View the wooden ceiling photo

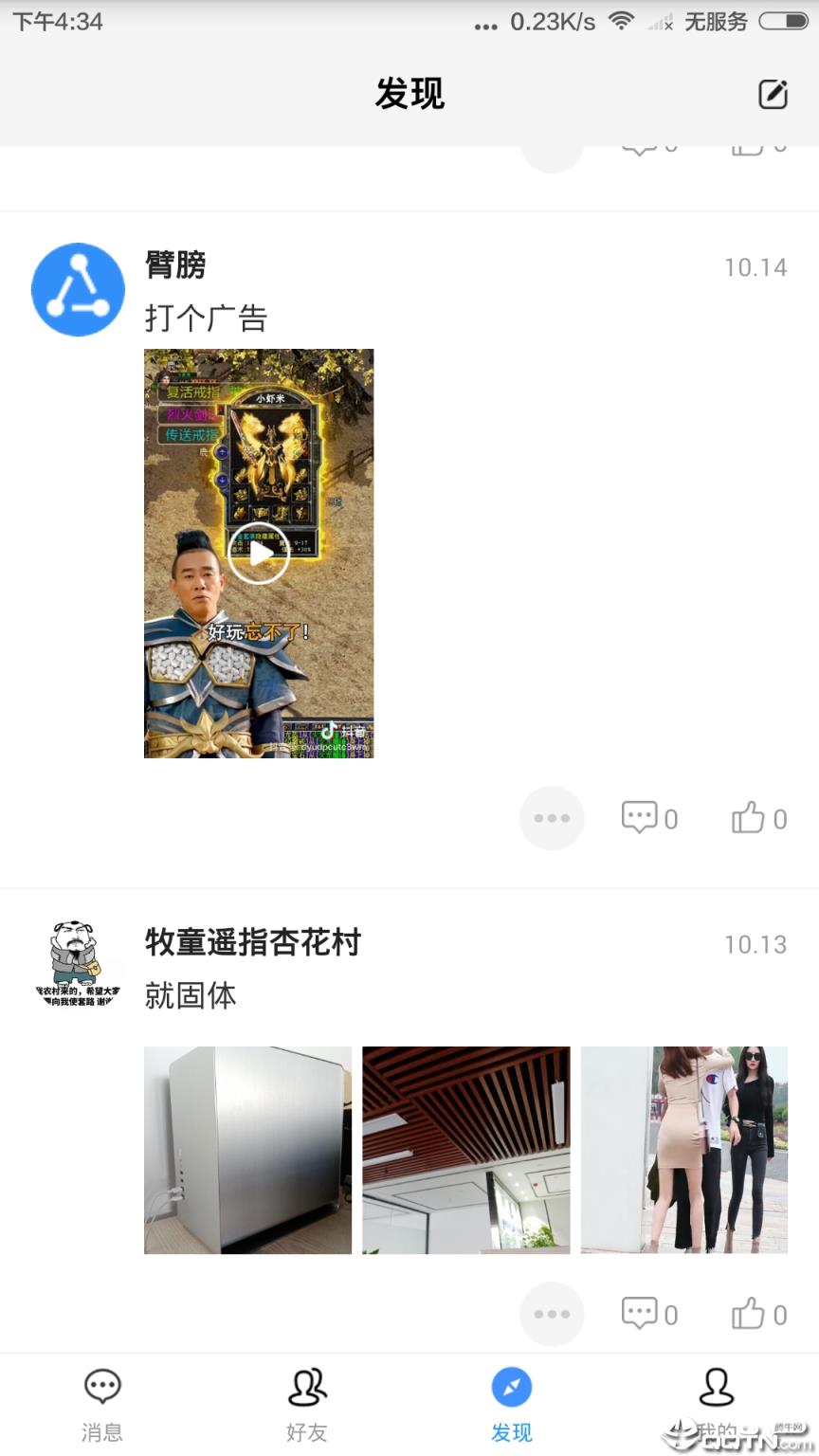point(466,1150)
